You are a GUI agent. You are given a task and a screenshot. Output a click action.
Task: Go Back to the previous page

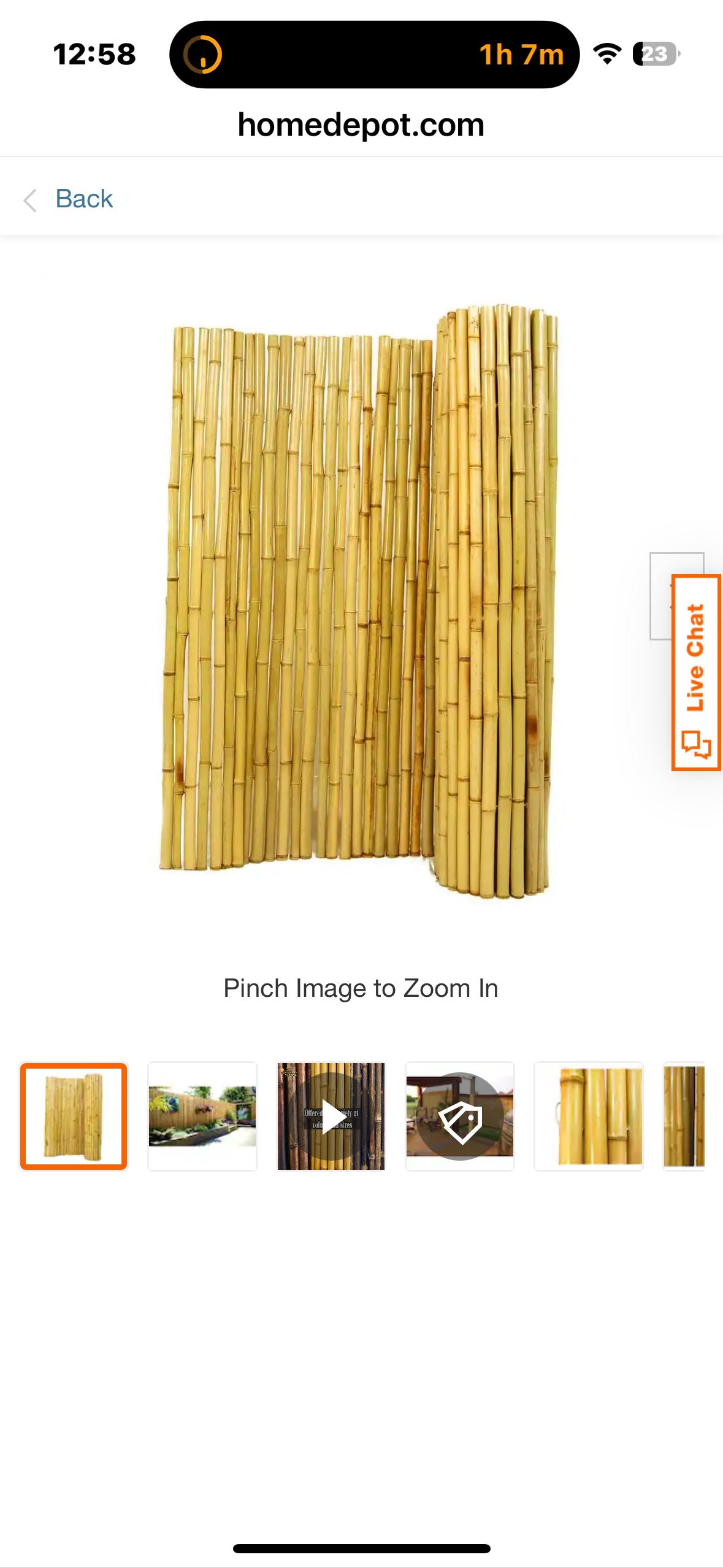point(84,199)
